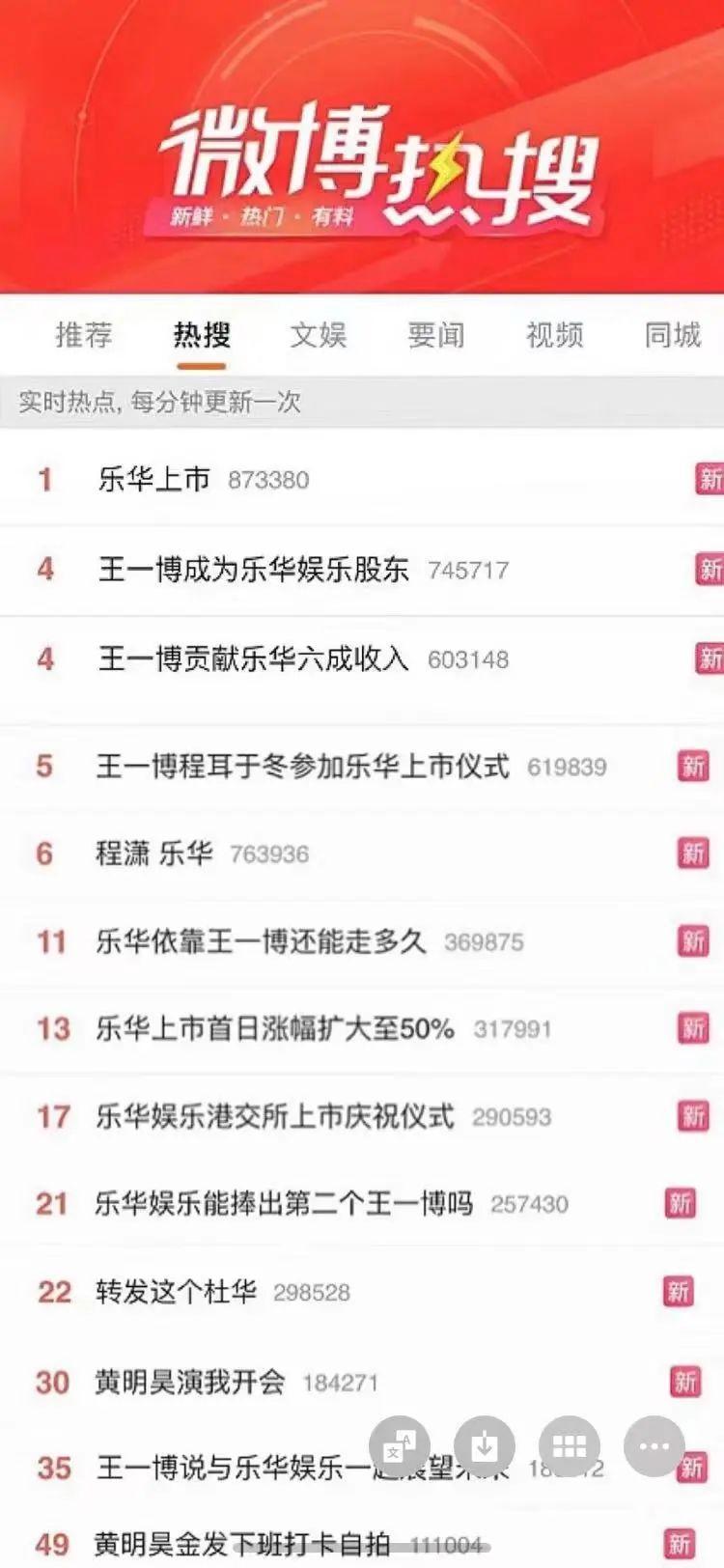Viewport: 724px width, 1568px height.
Task: Switch to the 文娱 tab
Action: [319, 335]
